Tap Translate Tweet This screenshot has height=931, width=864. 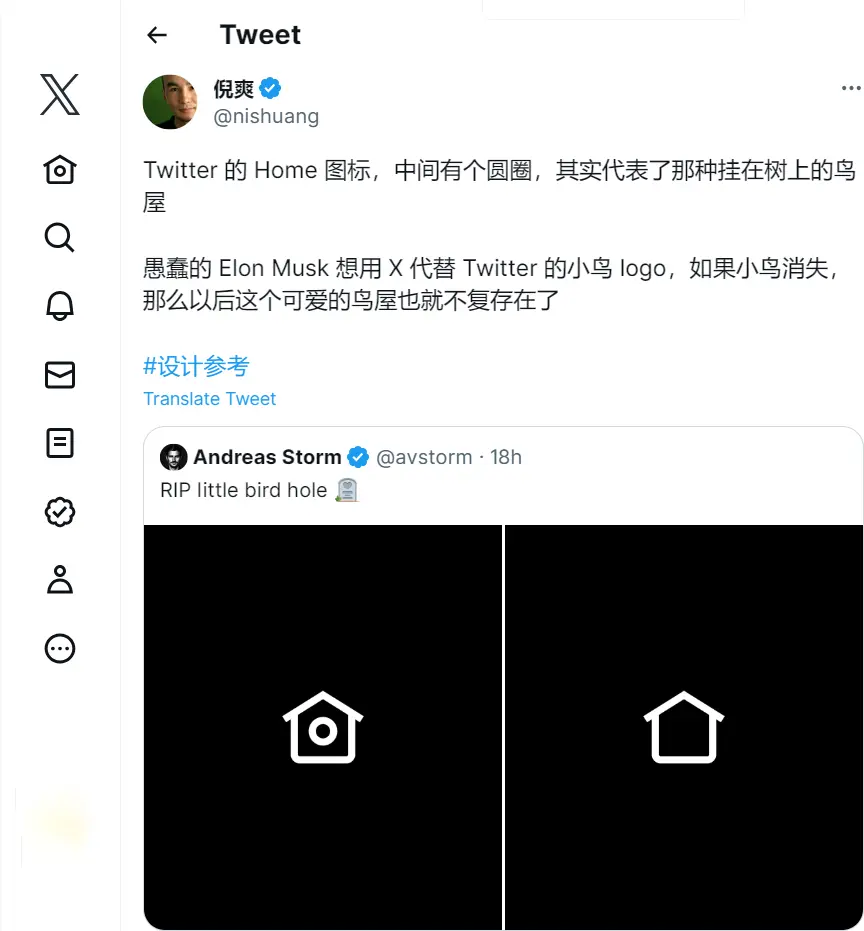[209, 398]
